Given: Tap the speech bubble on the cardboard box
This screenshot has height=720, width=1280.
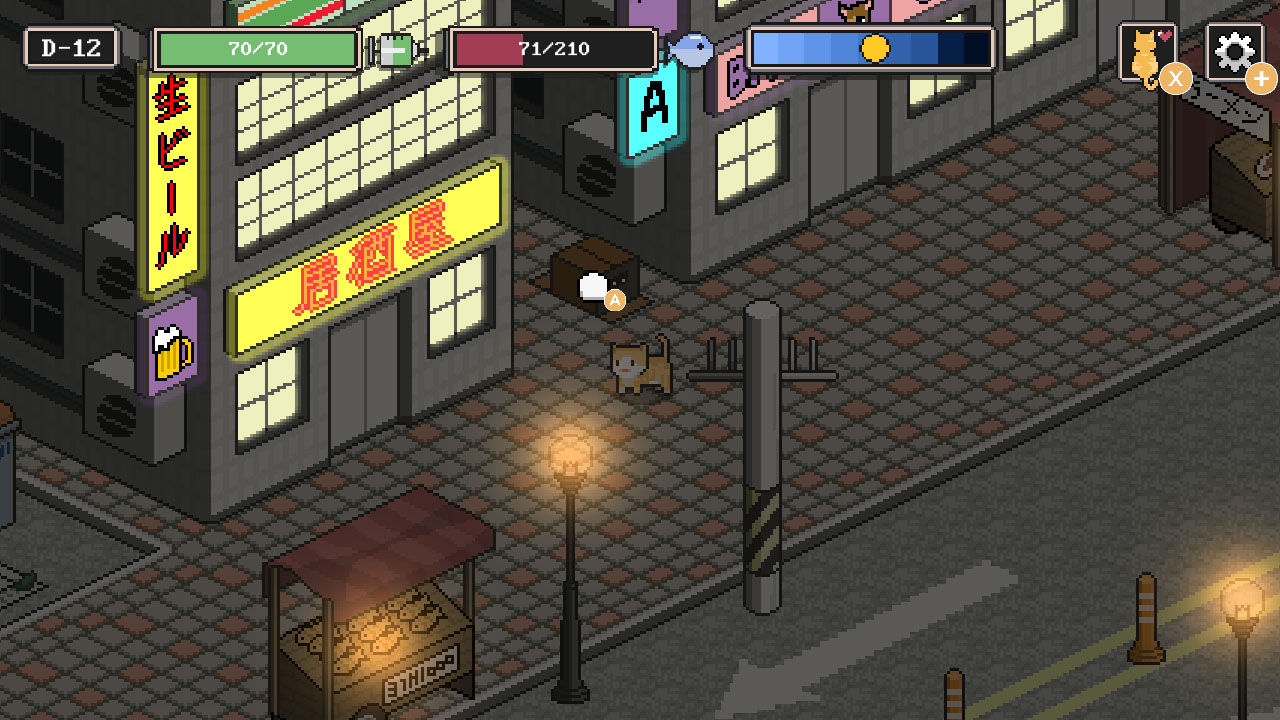Looking at the screenshot, I should [594, 286].
